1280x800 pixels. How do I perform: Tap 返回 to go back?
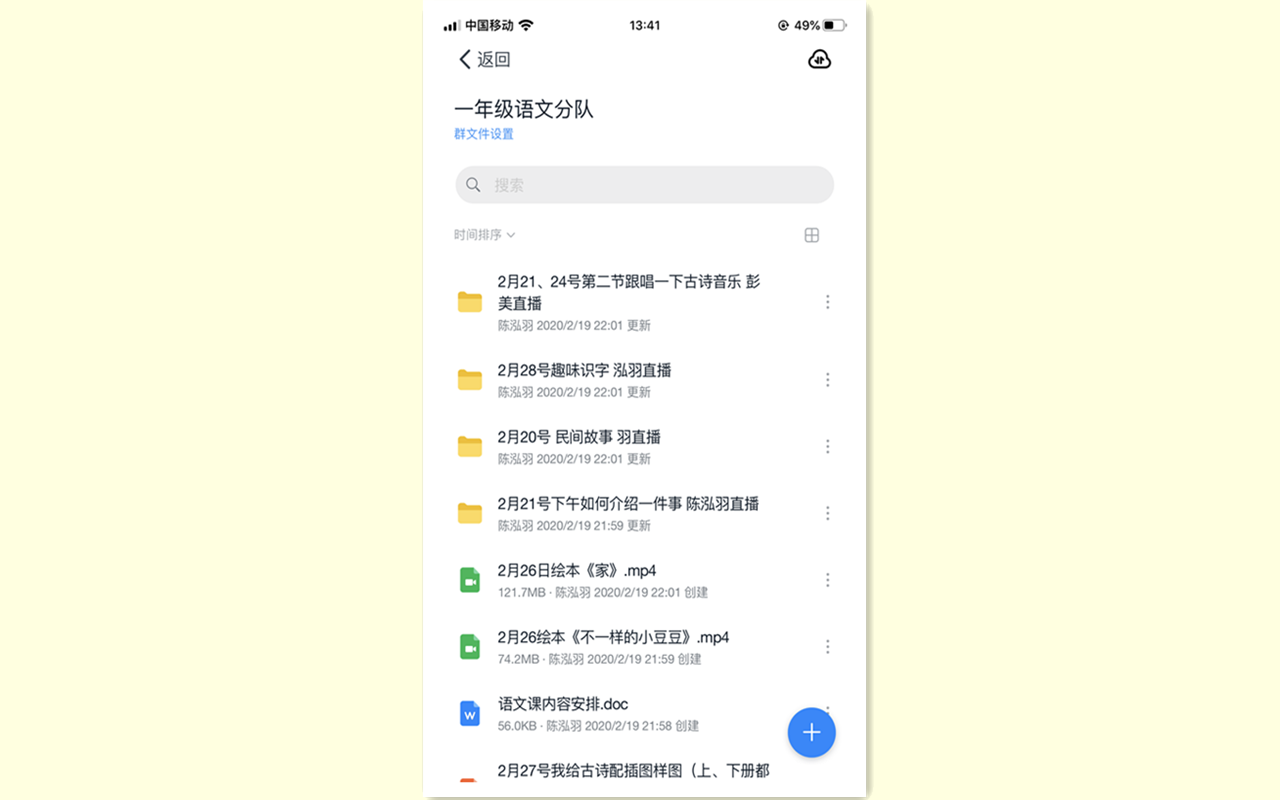(x=485, y=60)
